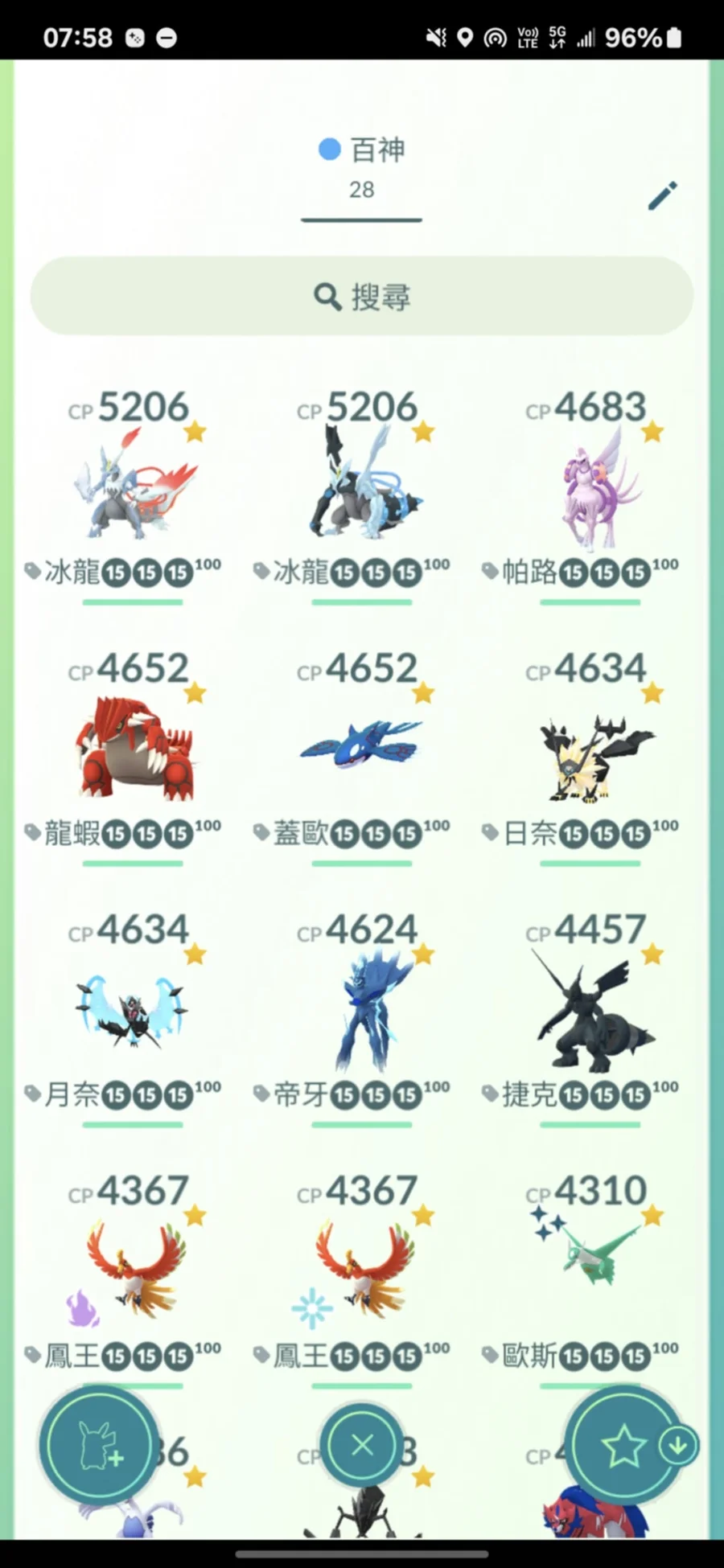The height and width of the screenshot is (1568, 724).
Task: View 日奈 with CP4634
Action: click(590, 748)
